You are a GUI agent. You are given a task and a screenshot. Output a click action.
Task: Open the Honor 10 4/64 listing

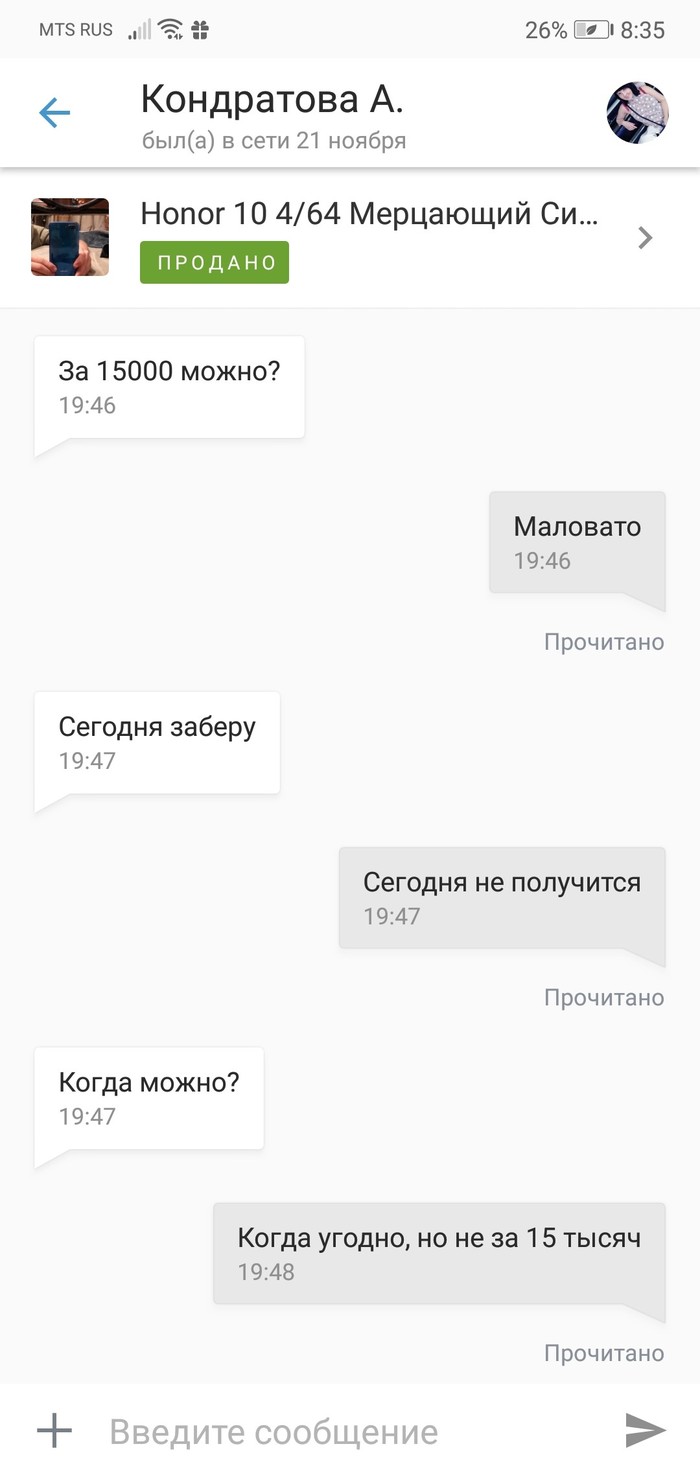[369, 214]
